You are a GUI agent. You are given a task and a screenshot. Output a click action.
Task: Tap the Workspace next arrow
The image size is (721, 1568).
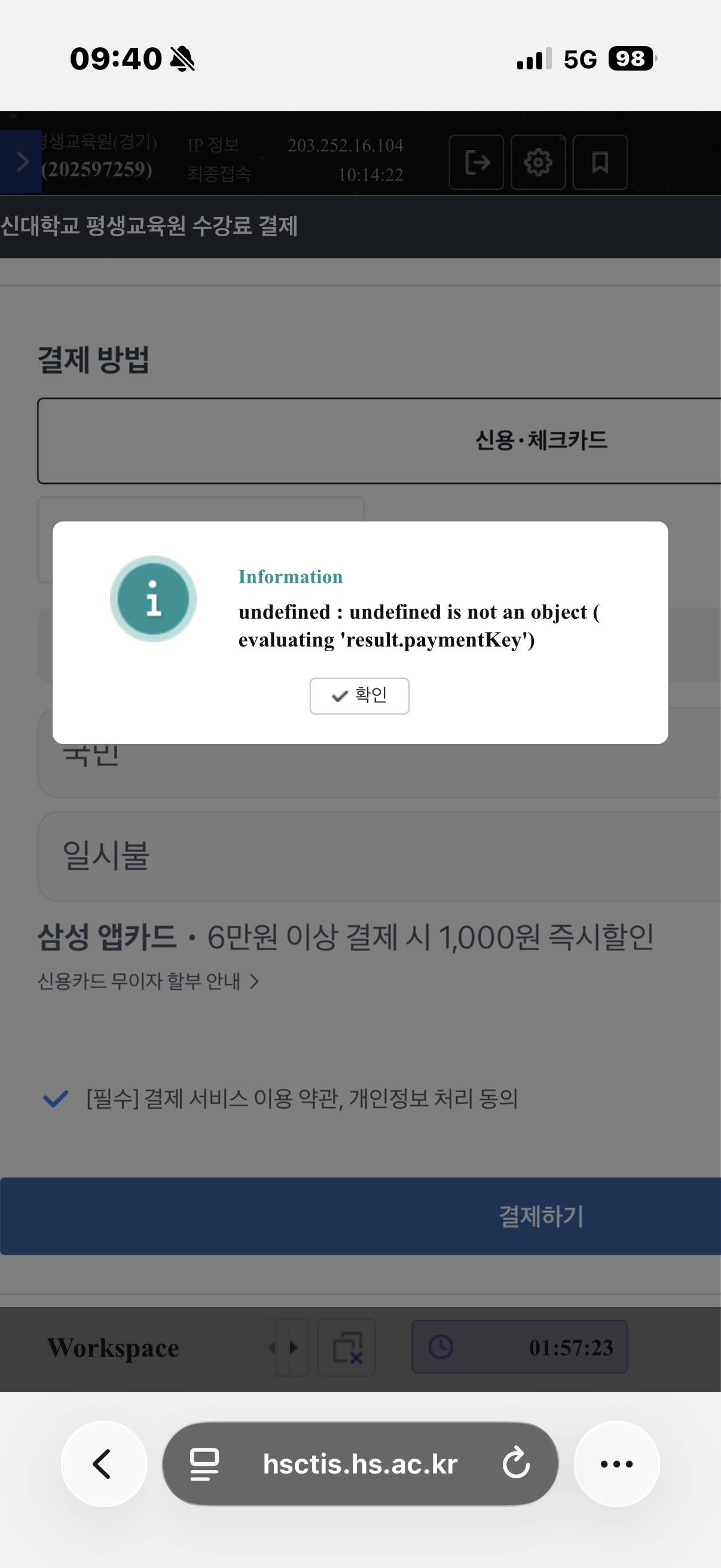294,1347
